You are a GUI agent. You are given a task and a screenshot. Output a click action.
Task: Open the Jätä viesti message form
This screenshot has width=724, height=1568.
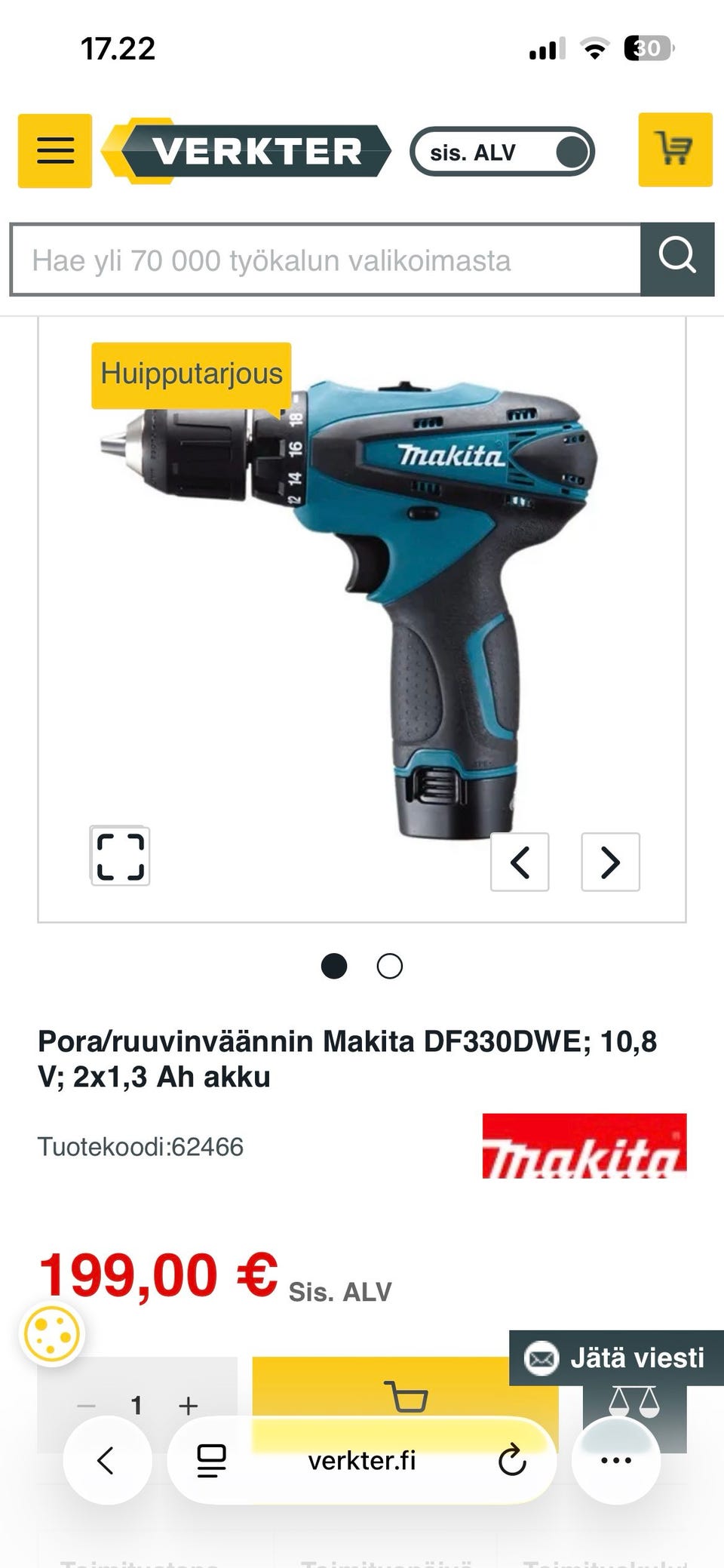(x=616, y=1357)
